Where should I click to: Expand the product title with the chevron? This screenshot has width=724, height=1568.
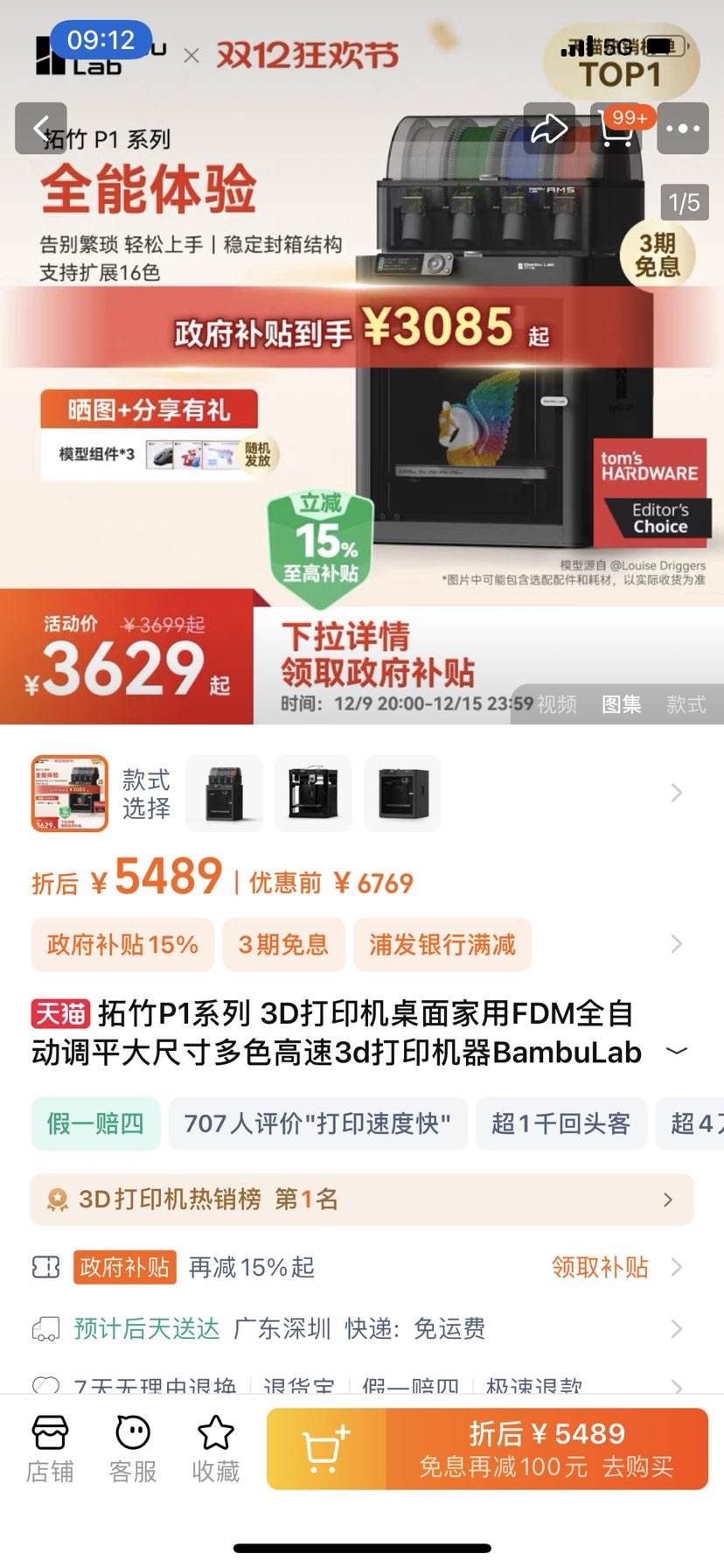tap(676, 1050)
